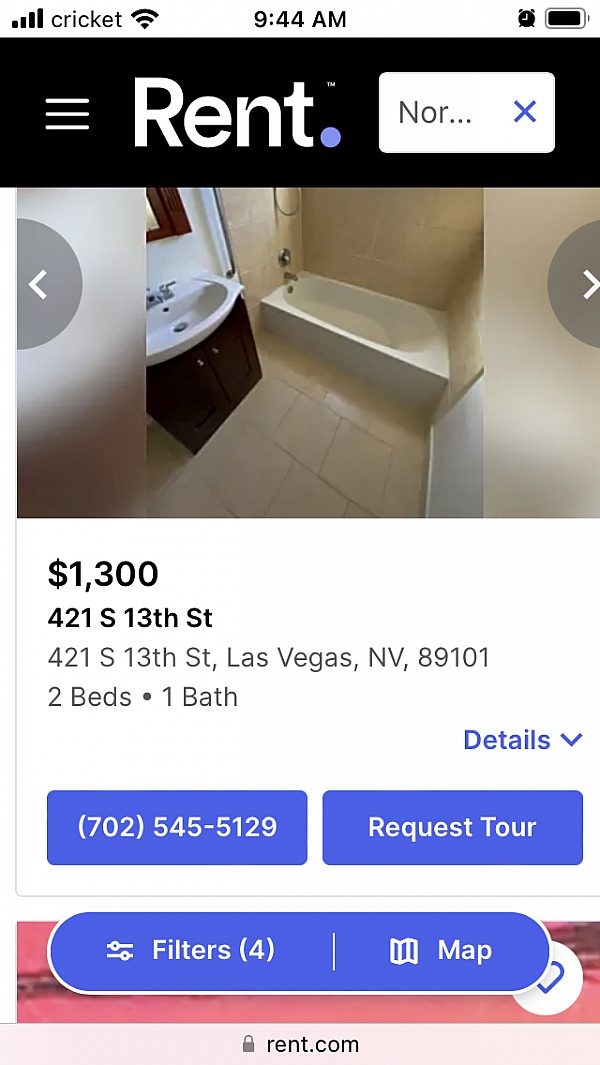Tap the rent.com address bar
The width and height of the screenshot is (600, 1065).
300,1044
